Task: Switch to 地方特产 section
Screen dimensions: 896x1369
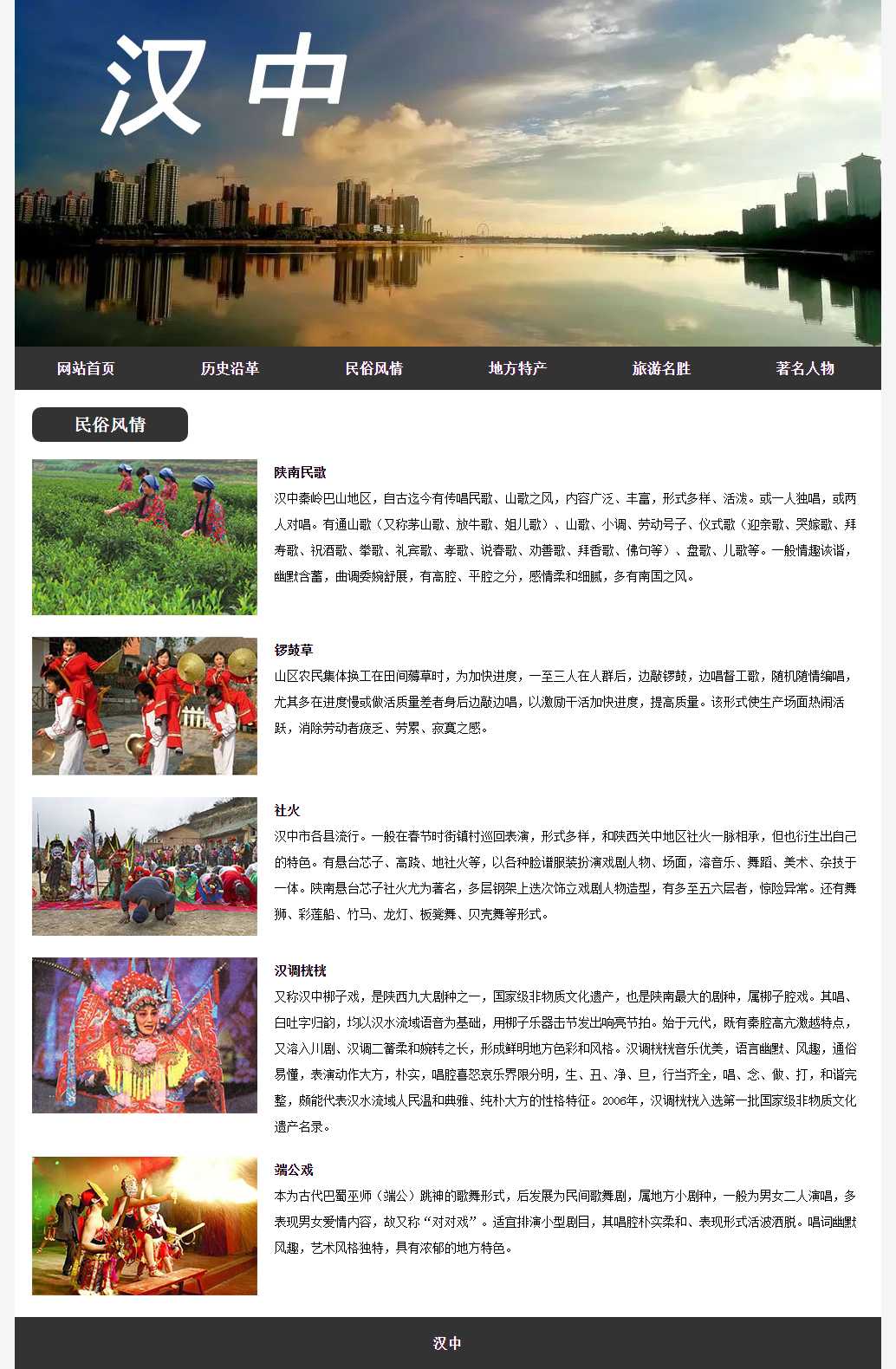Action: (x=517, y=368)
